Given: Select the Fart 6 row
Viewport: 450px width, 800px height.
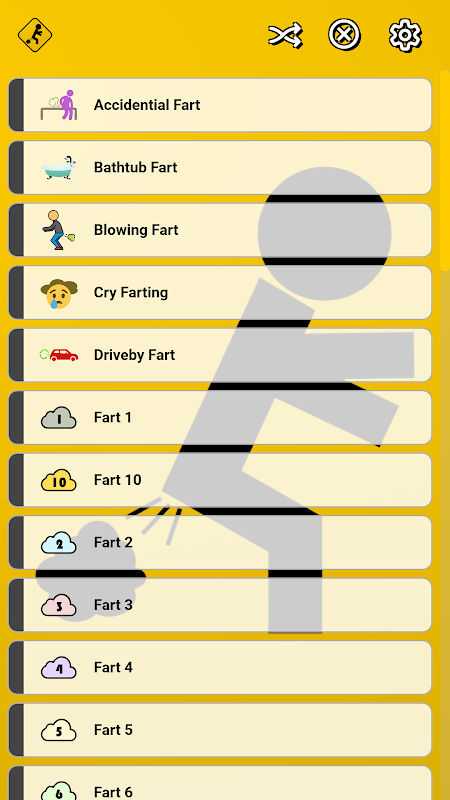Looking at the screenshot, I should click(220, 783).
